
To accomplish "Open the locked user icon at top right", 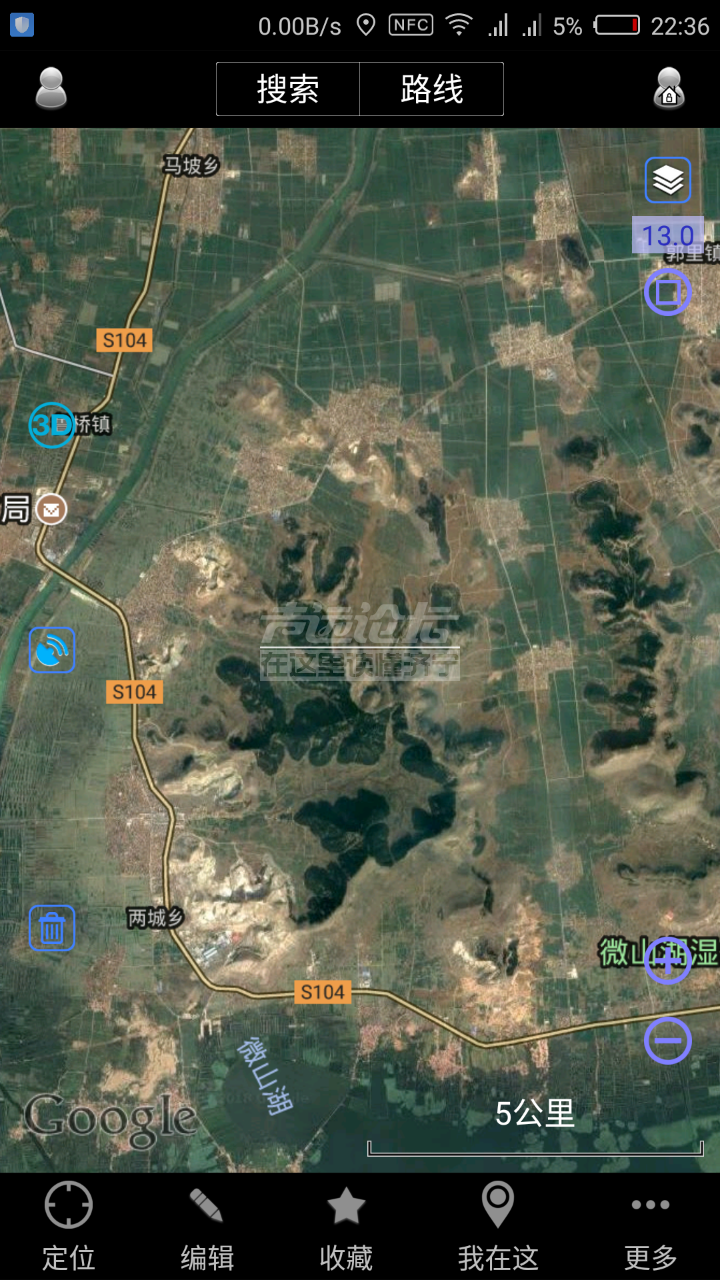I will click(x=668, y=89).
